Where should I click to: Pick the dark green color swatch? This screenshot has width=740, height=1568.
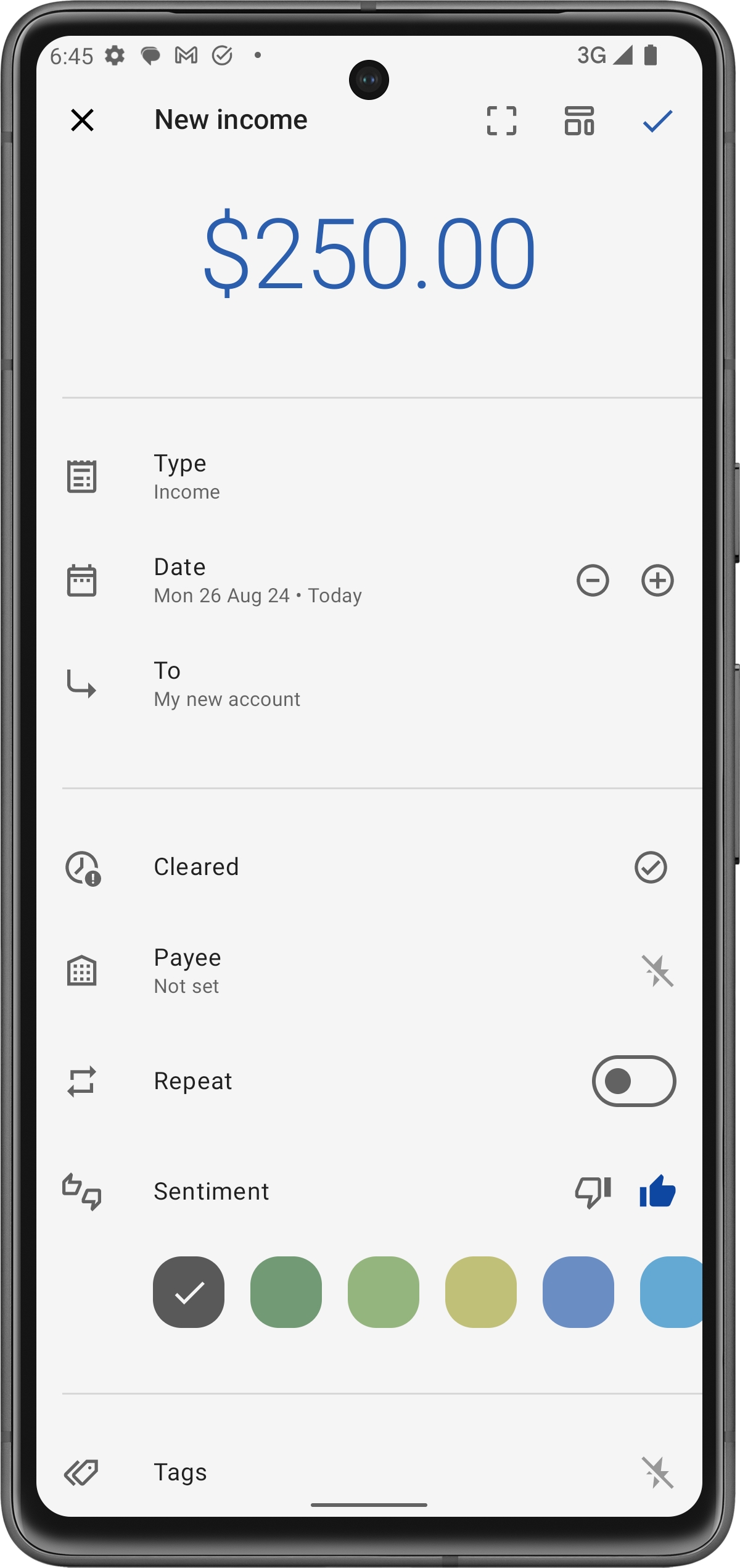[286, 1292]
